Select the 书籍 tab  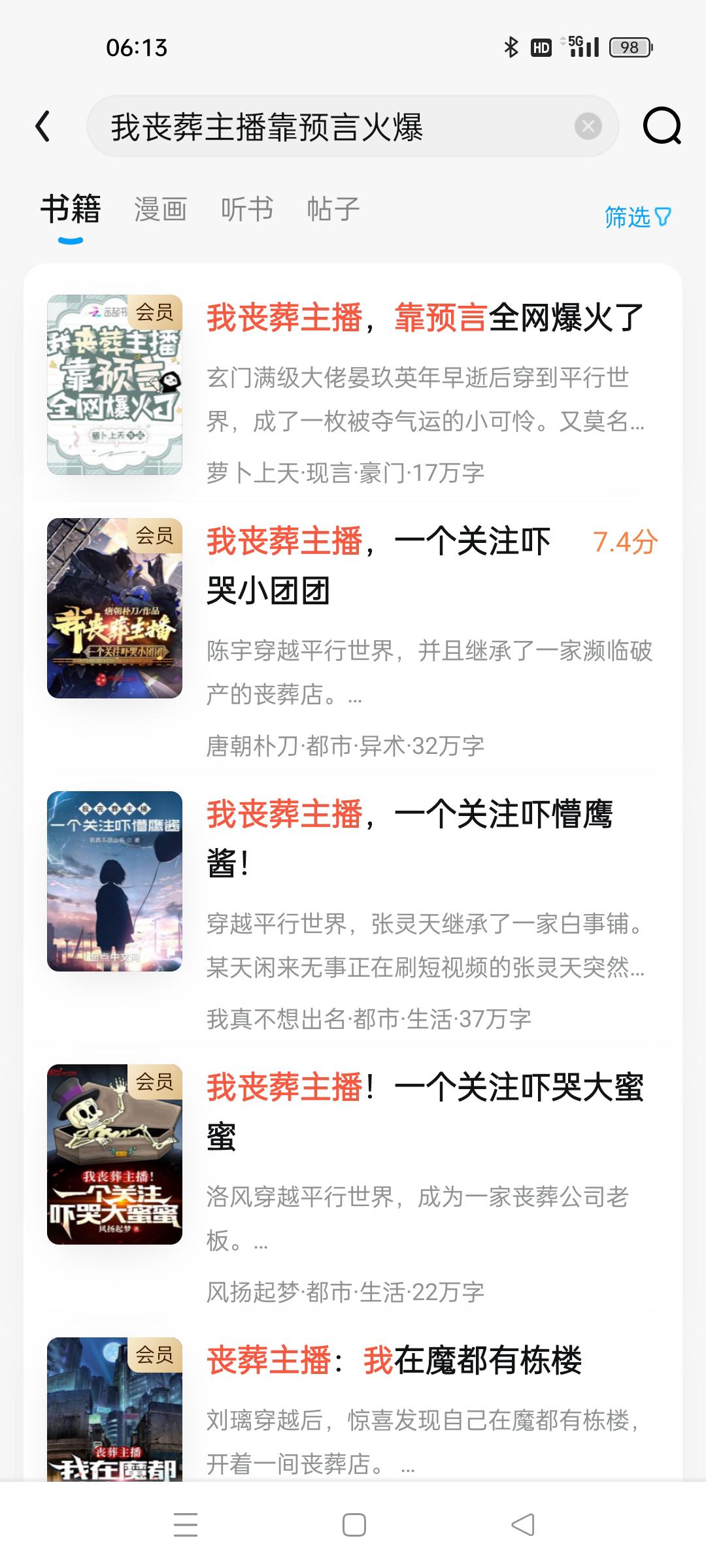coord(71,210)
